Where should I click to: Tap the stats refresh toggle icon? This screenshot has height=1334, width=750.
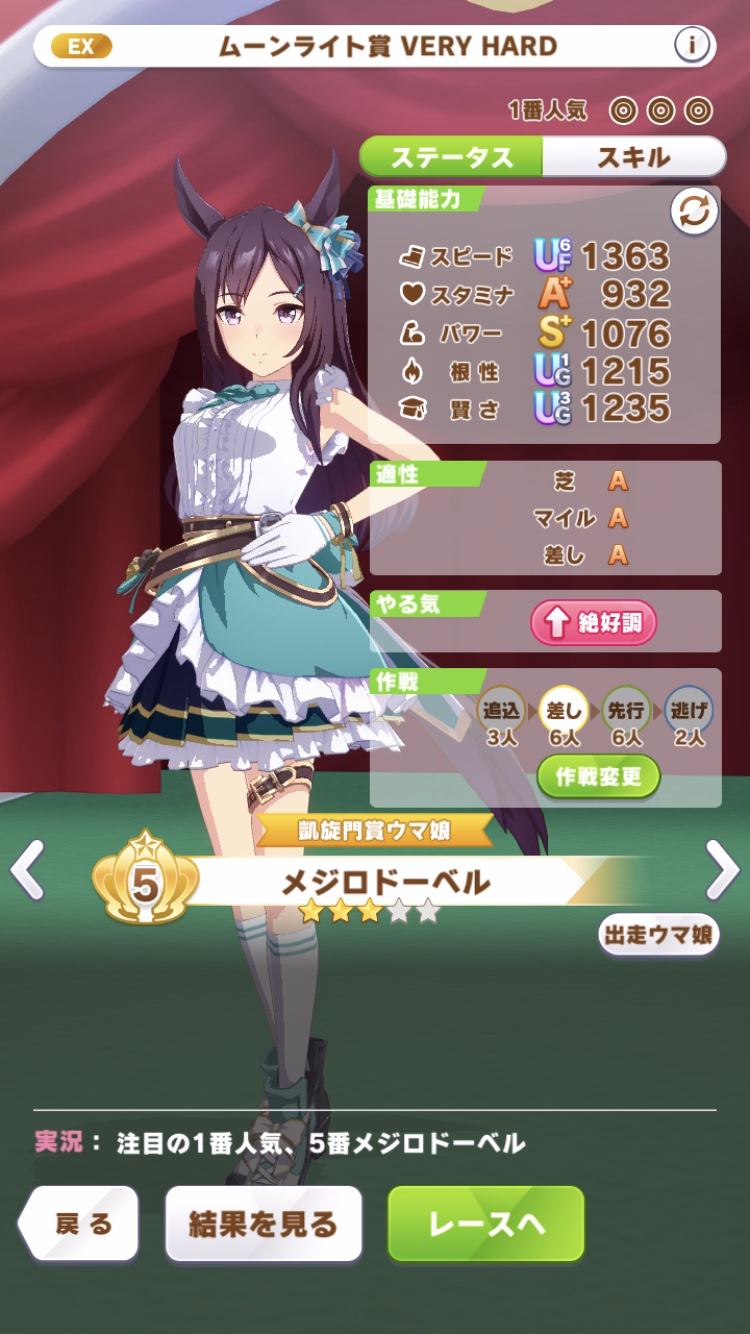click(694, 211)
